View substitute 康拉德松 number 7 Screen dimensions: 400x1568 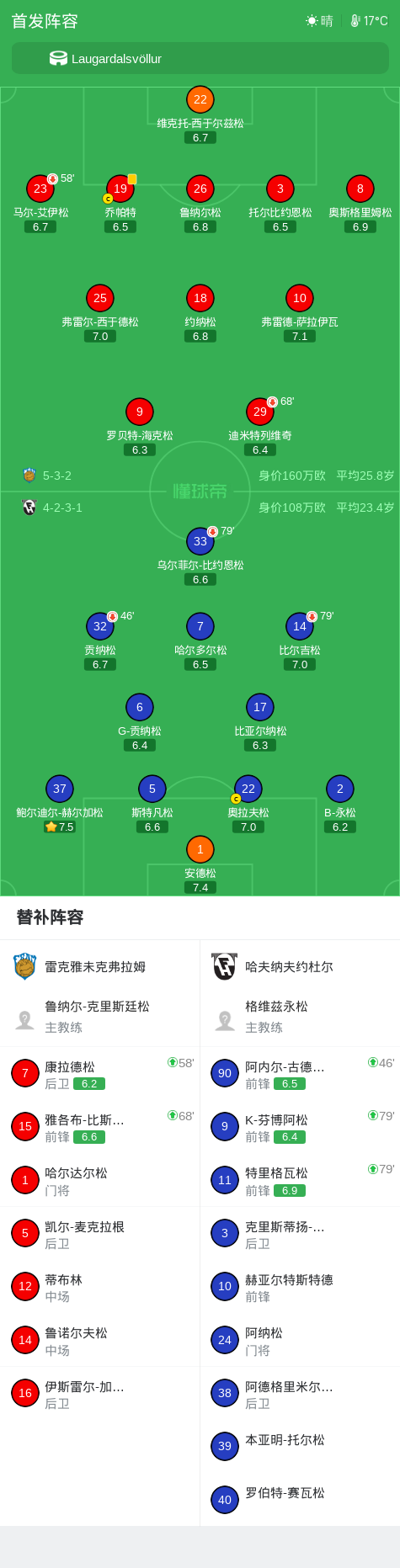click(100, 1074)
